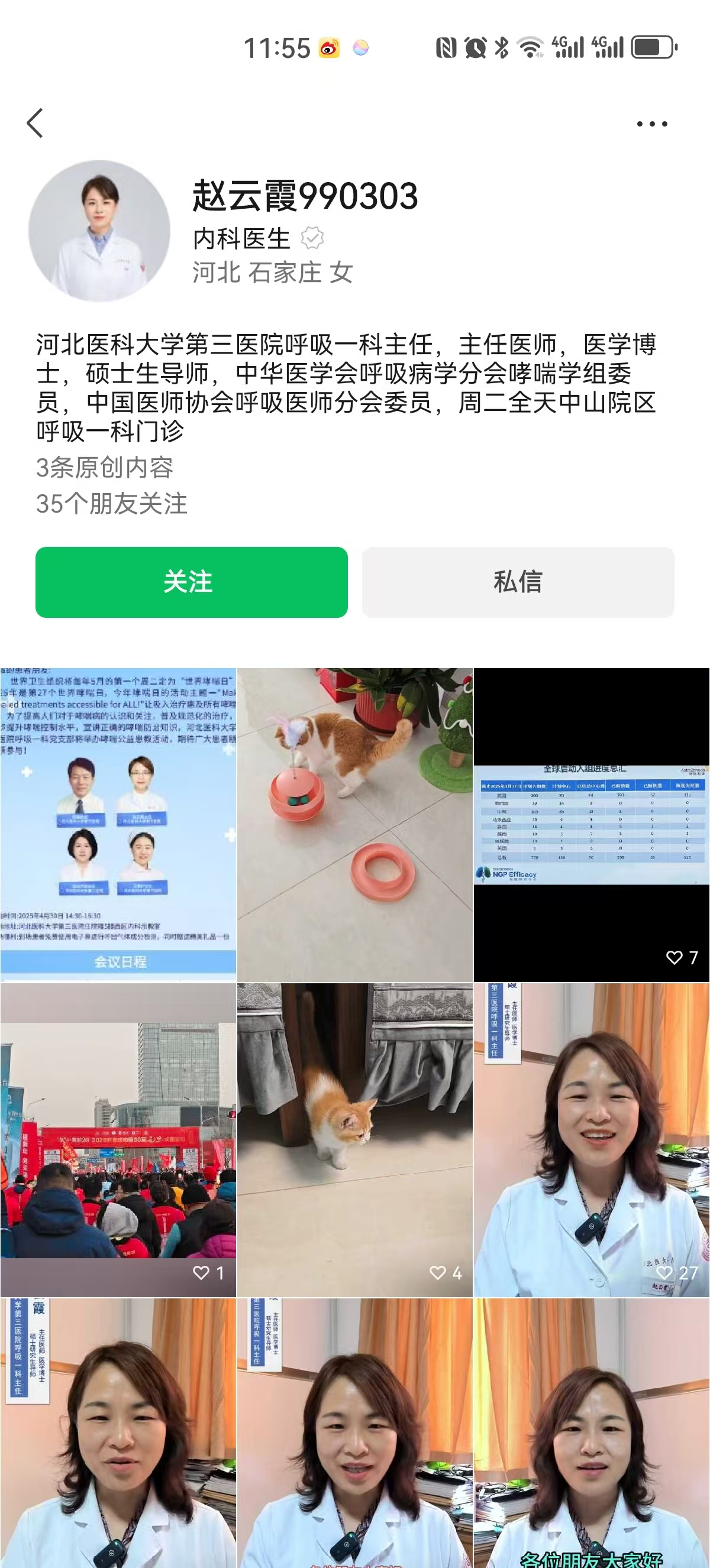This screenshot has height=1568, width=710.
Task: Open the cat playing with pink toy post
Action: point(354,824)
